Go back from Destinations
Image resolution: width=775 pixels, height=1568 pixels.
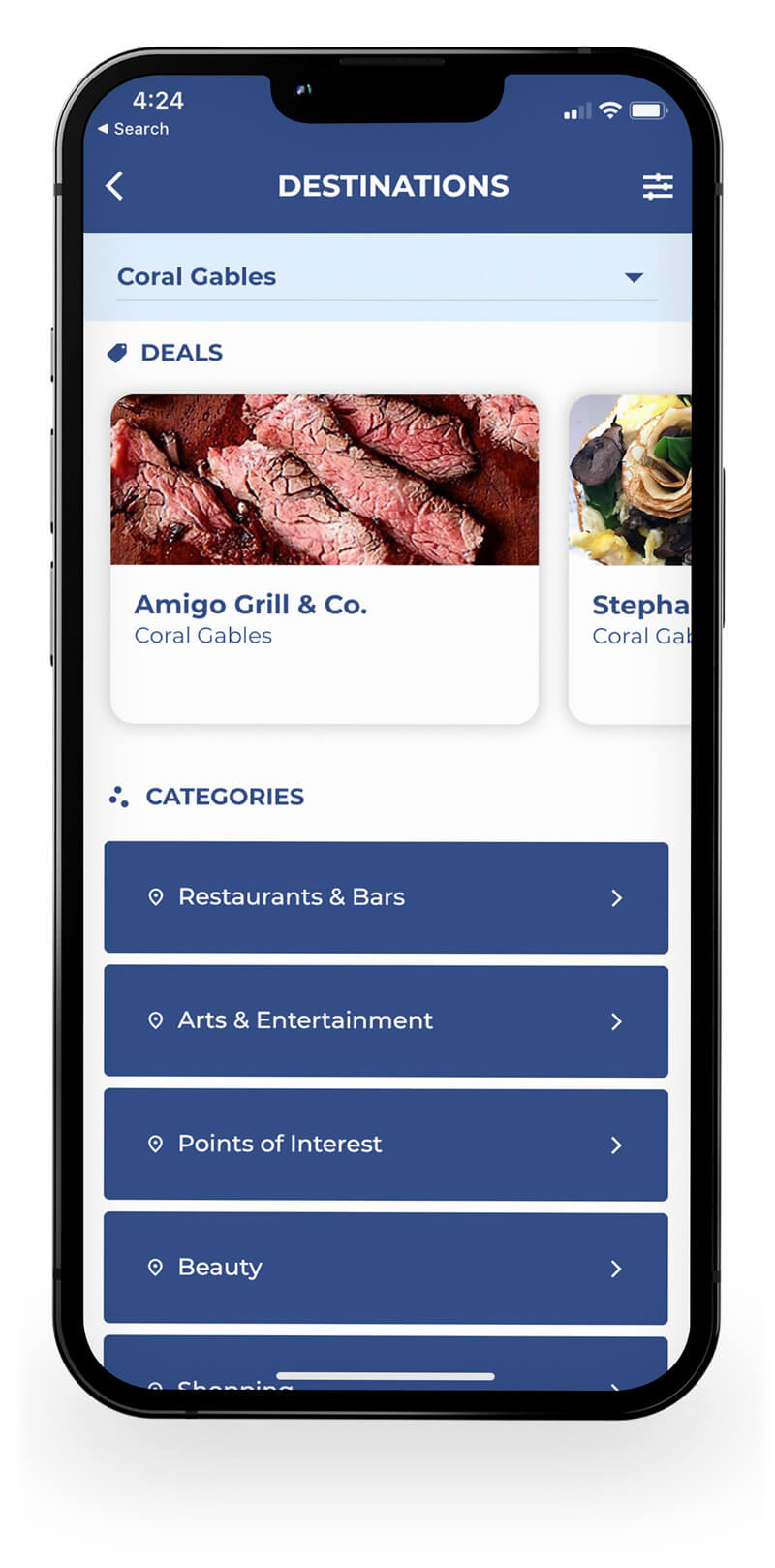[x=115, y=186]
